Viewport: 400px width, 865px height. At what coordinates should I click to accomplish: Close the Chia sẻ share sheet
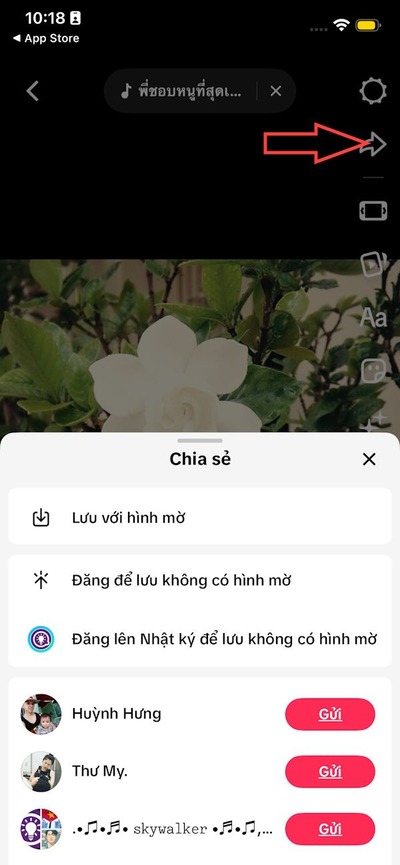(x=369, y=459)
